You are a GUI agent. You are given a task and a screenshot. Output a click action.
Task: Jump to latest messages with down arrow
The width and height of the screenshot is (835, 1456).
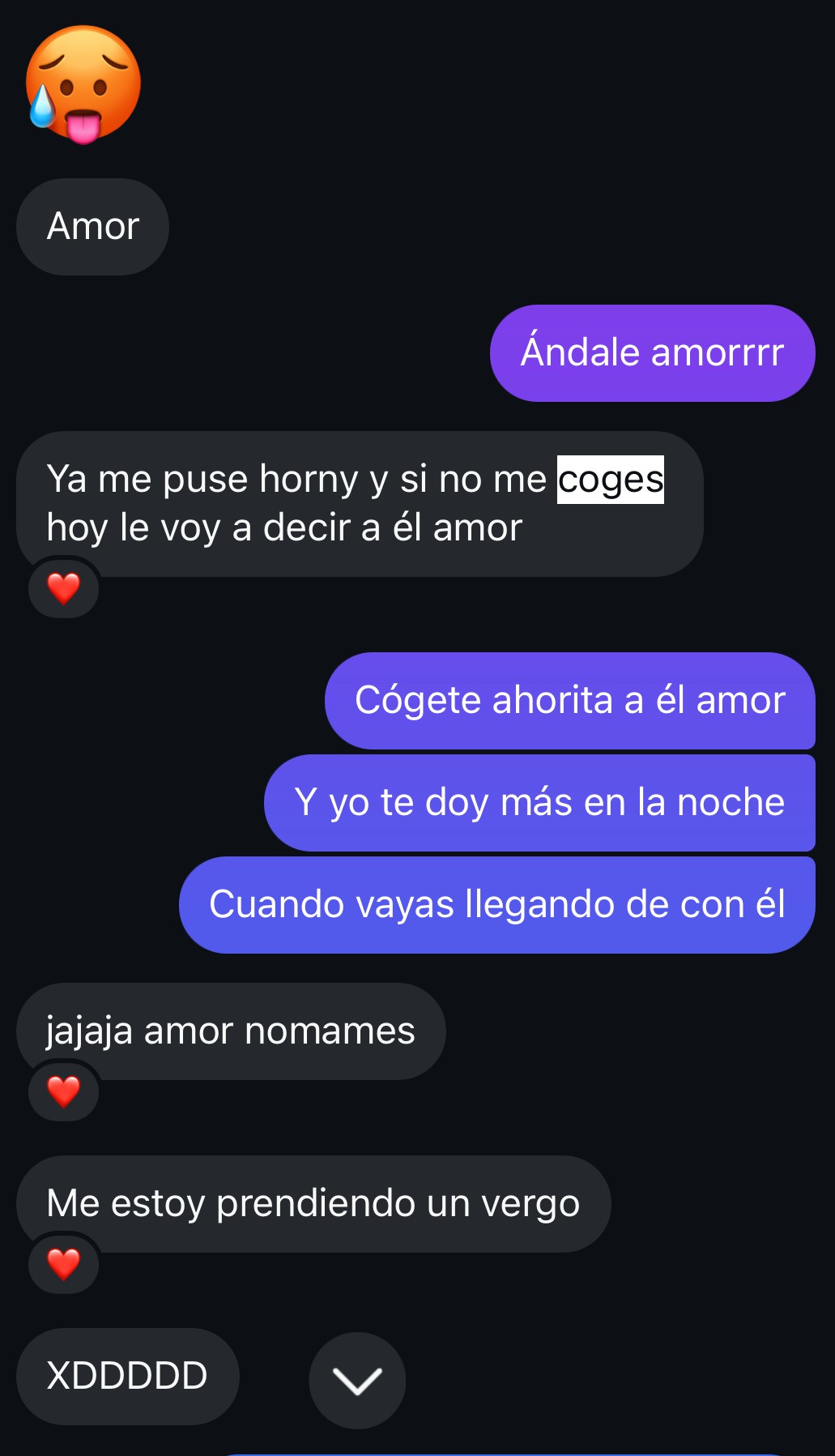[x=357, y=1380]
